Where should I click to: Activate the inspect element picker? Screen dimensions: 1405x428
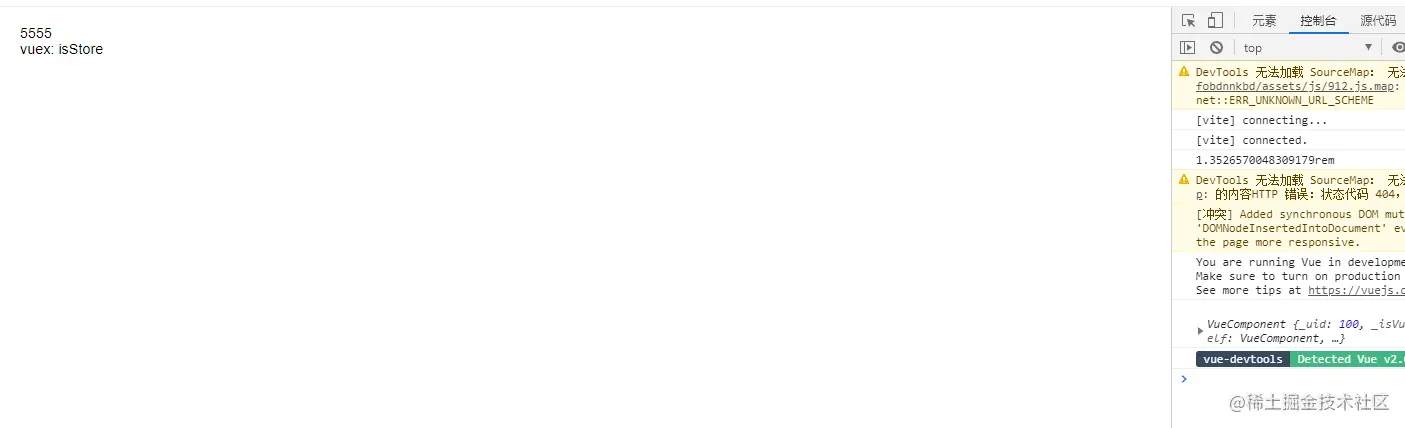point(1188,21)
